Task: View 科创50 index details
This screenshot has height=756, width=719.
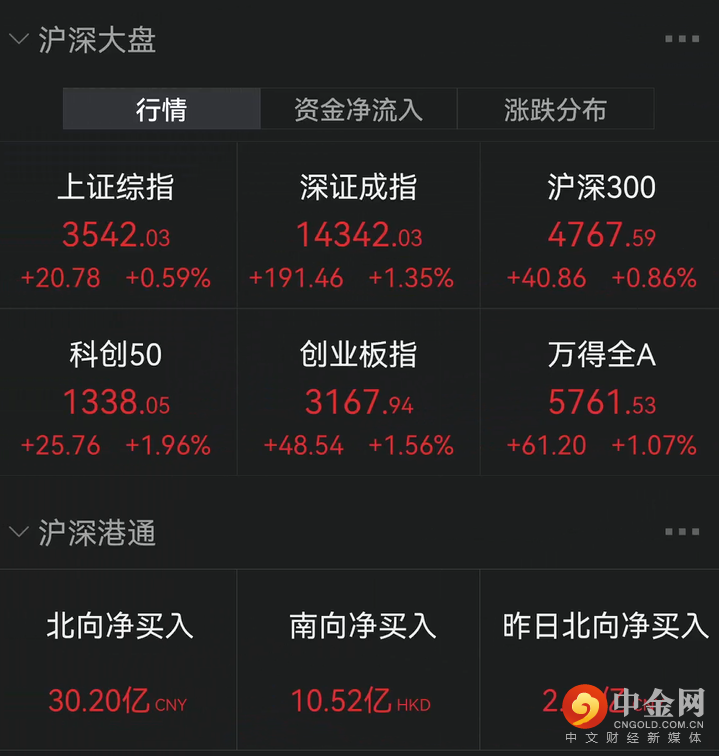Action: (x=117, y=398)
